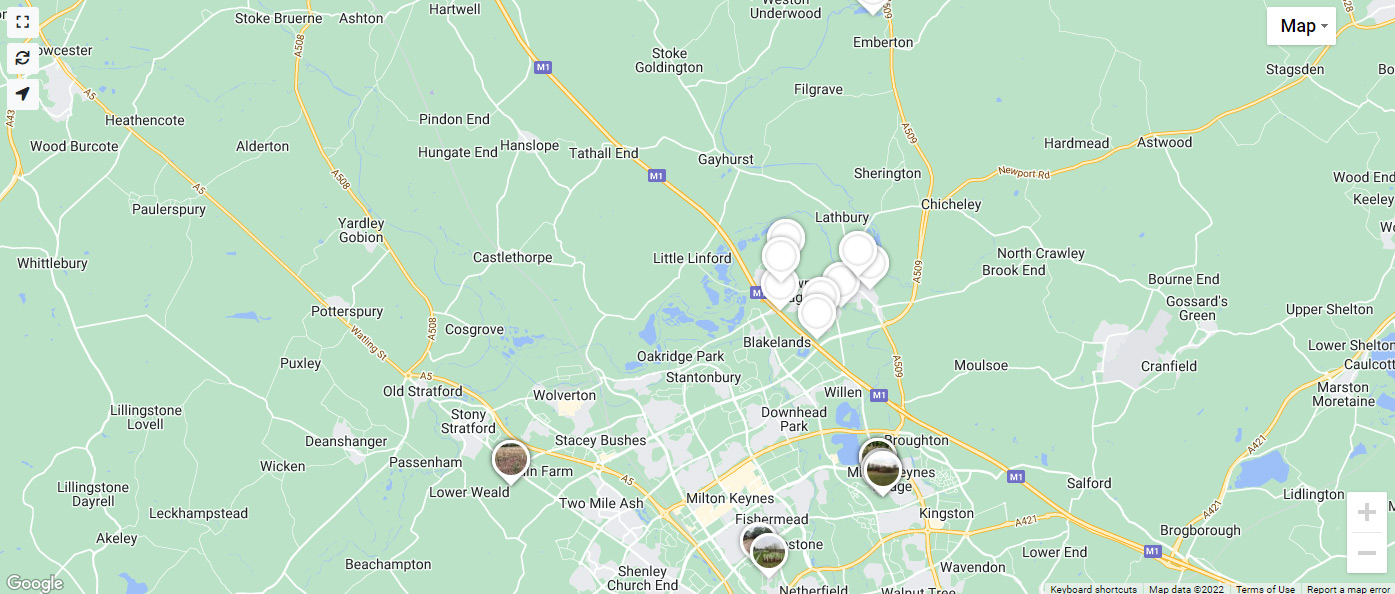
Task: Open the Map type dropdown
Action: point(1301,26)
